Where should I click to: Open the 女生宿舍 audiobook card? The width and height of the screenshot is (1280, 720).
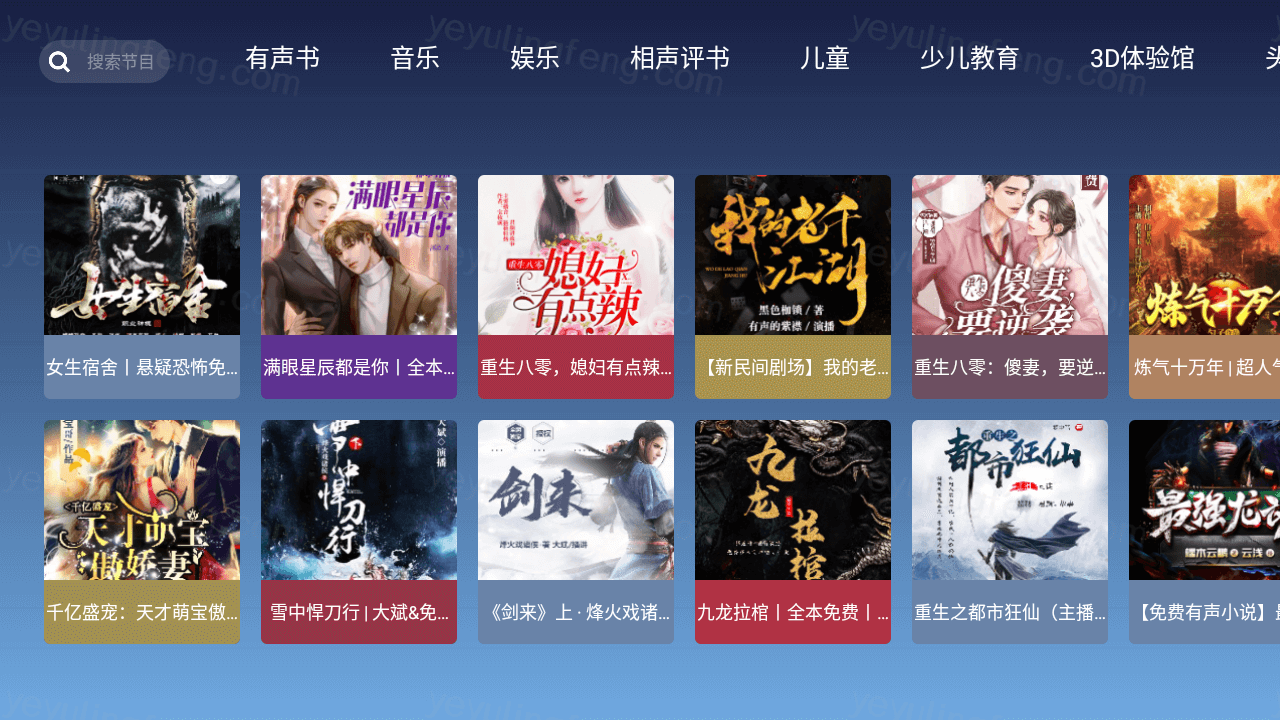[142, 286]
